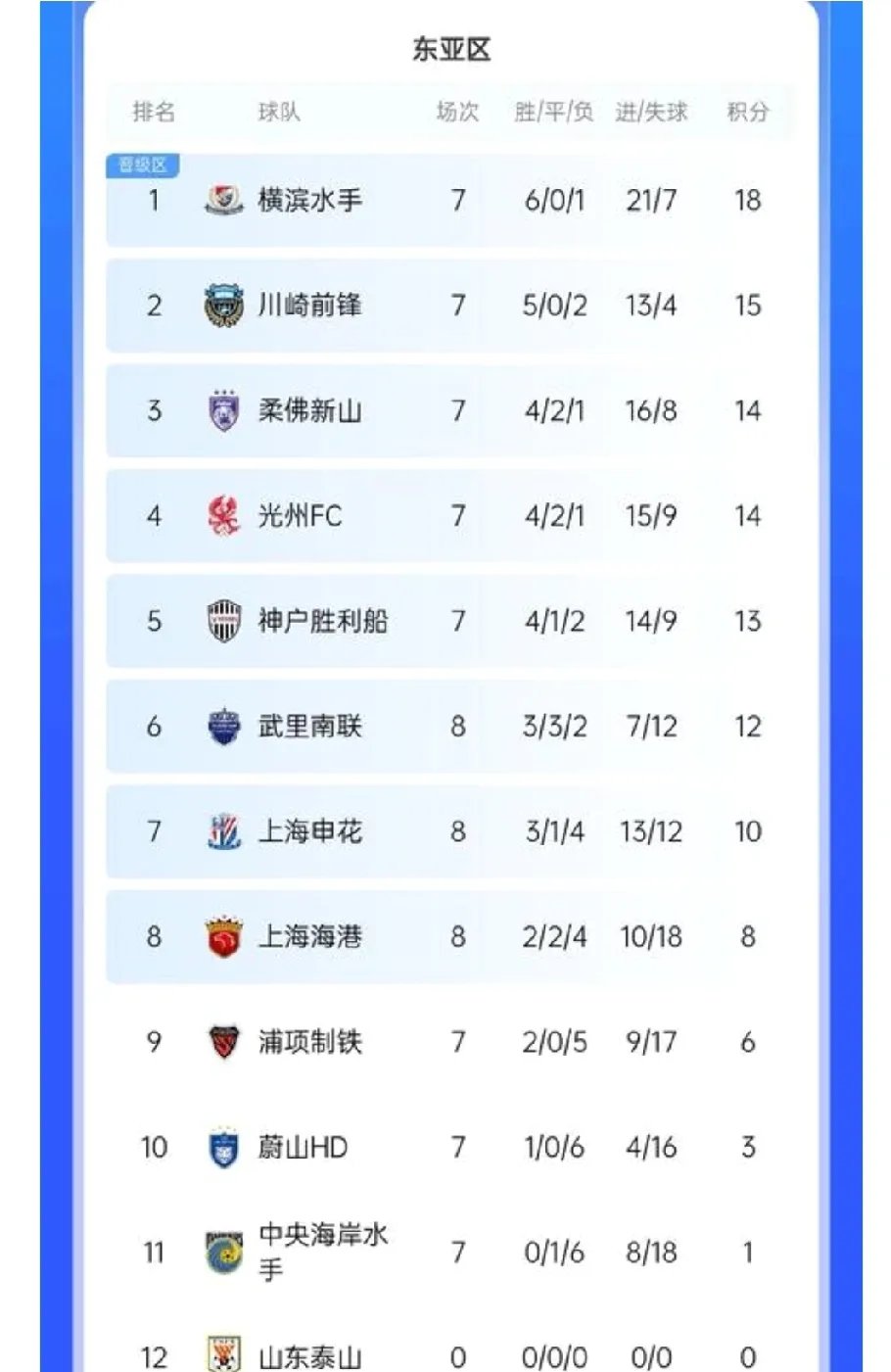
Task: Select the 上海海港 crown crest
Action: click(225, 936)
